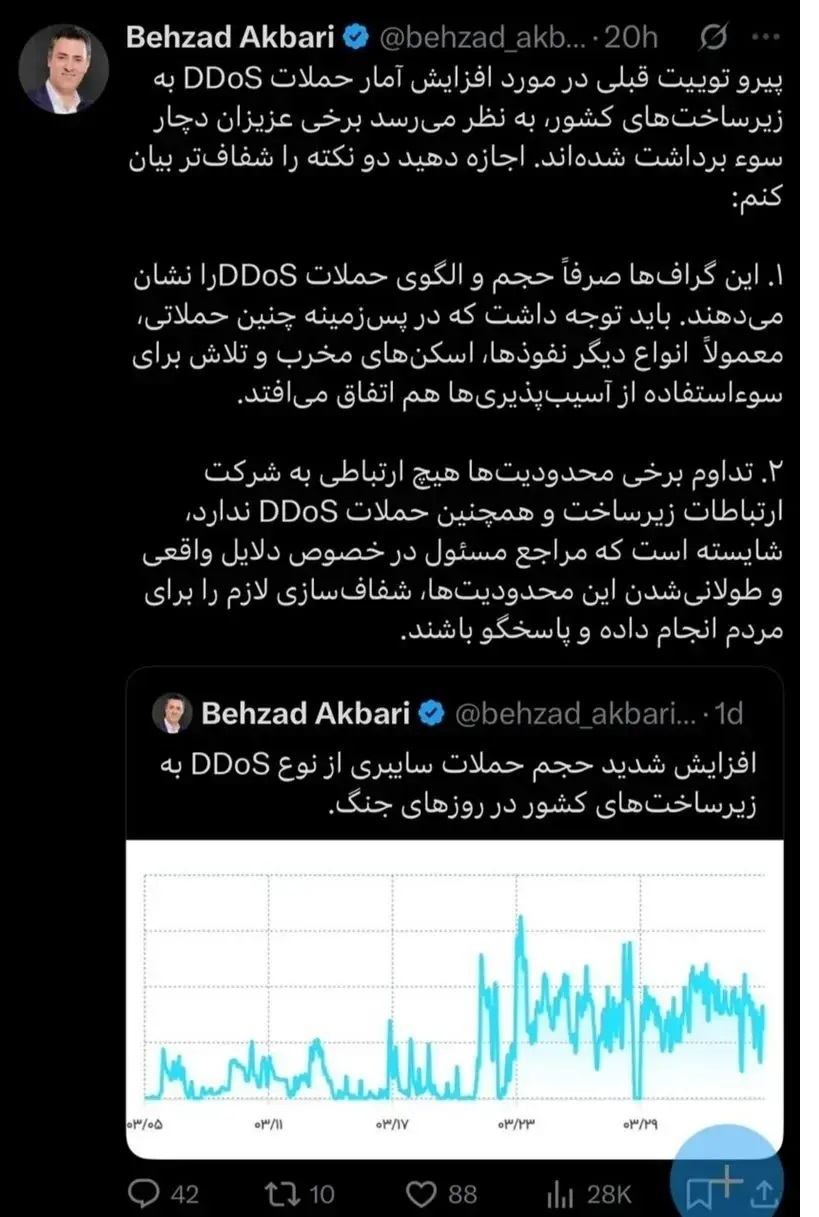Open Behzad Akbari's profile picture
The width and height of the screenshot is (819, 1217).
pos(65,68)
